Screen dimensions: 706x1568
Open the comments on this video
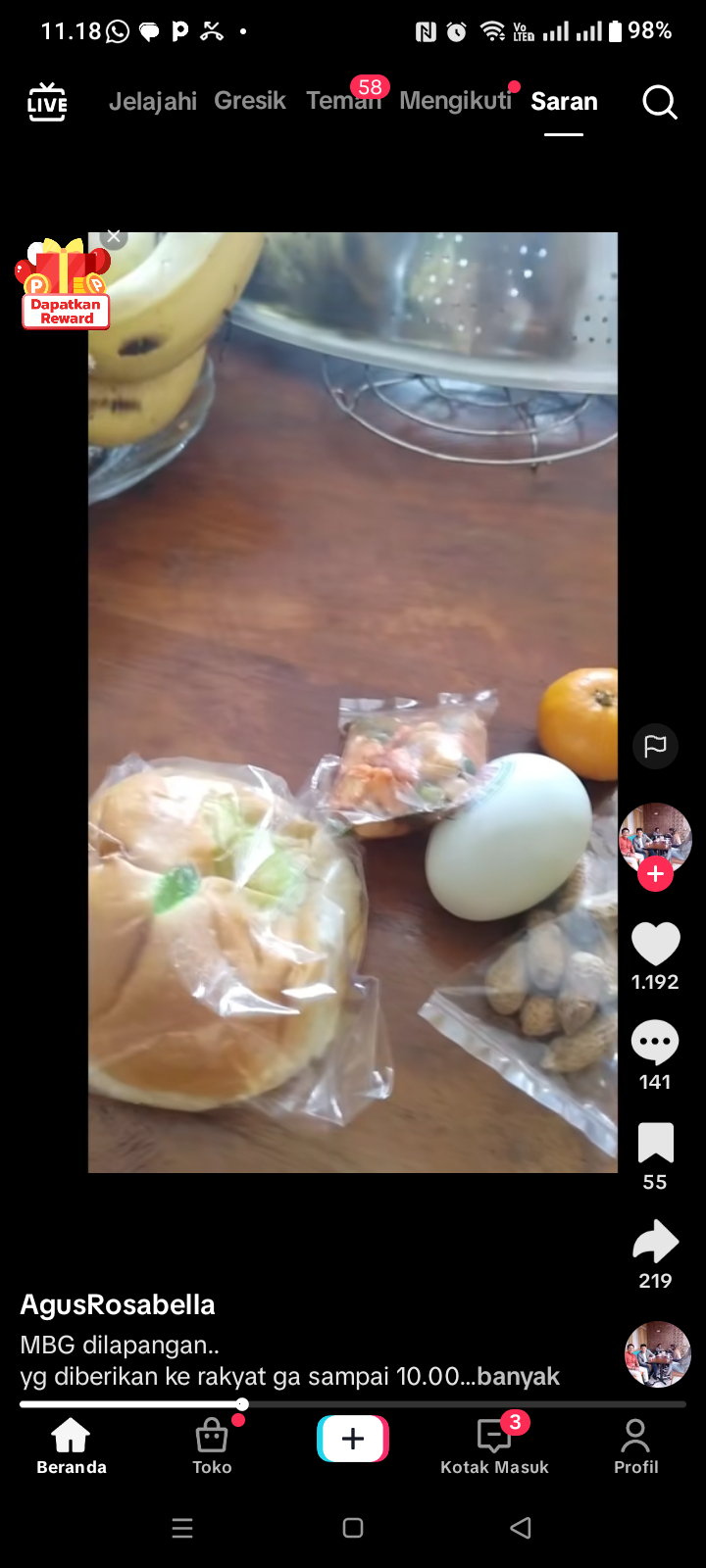[655, 1043]
